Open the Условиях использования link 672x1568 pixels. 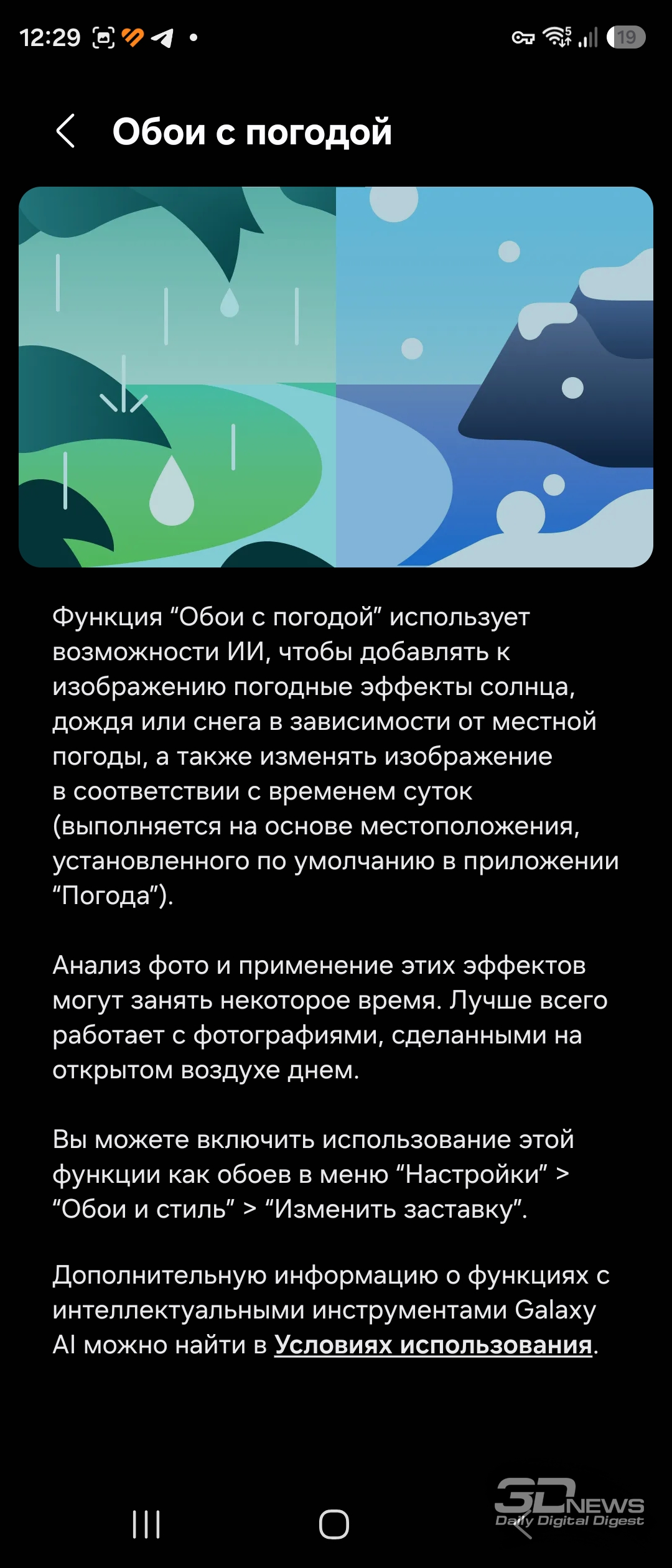[x=433, y=1345]
